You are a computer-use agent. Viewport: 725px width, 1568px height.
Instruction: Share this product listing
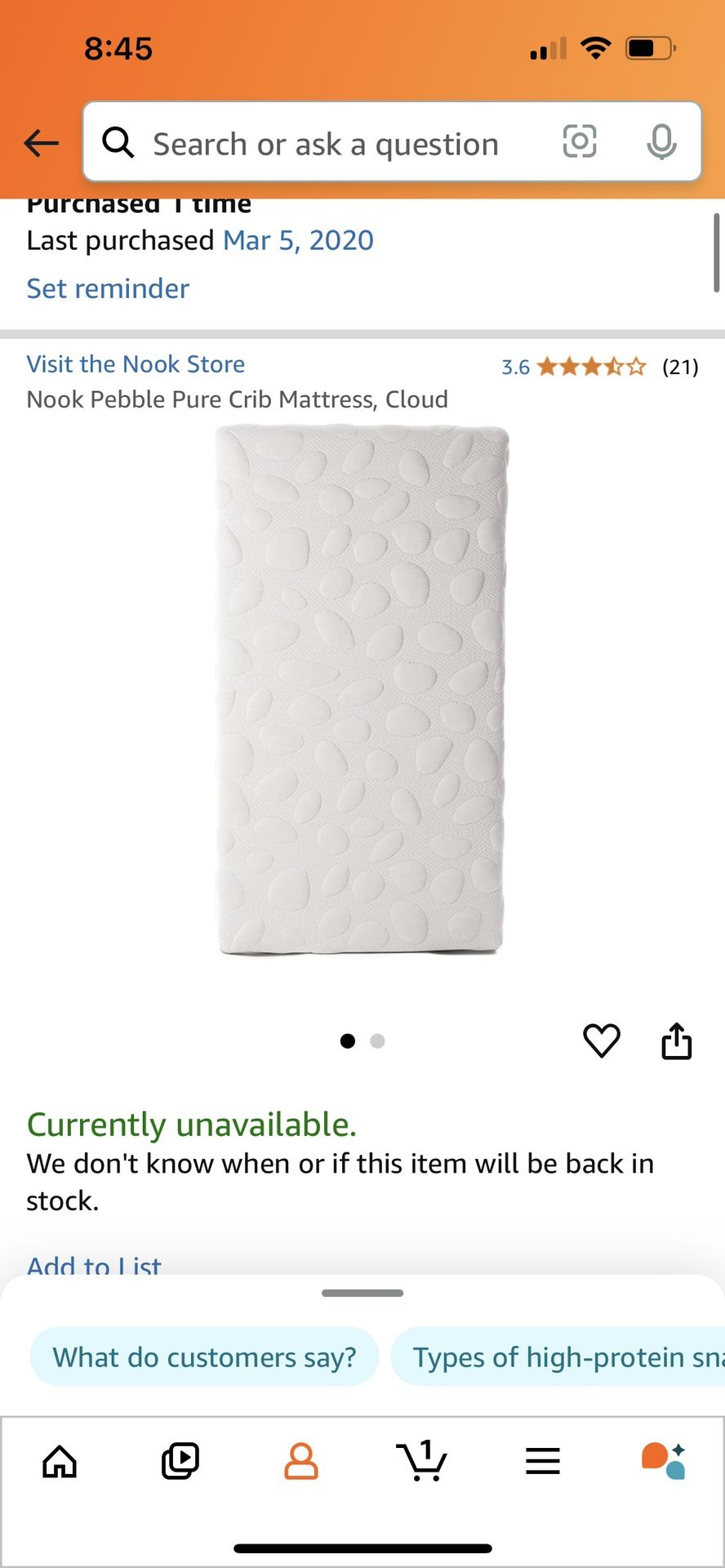coord(676,1041)
